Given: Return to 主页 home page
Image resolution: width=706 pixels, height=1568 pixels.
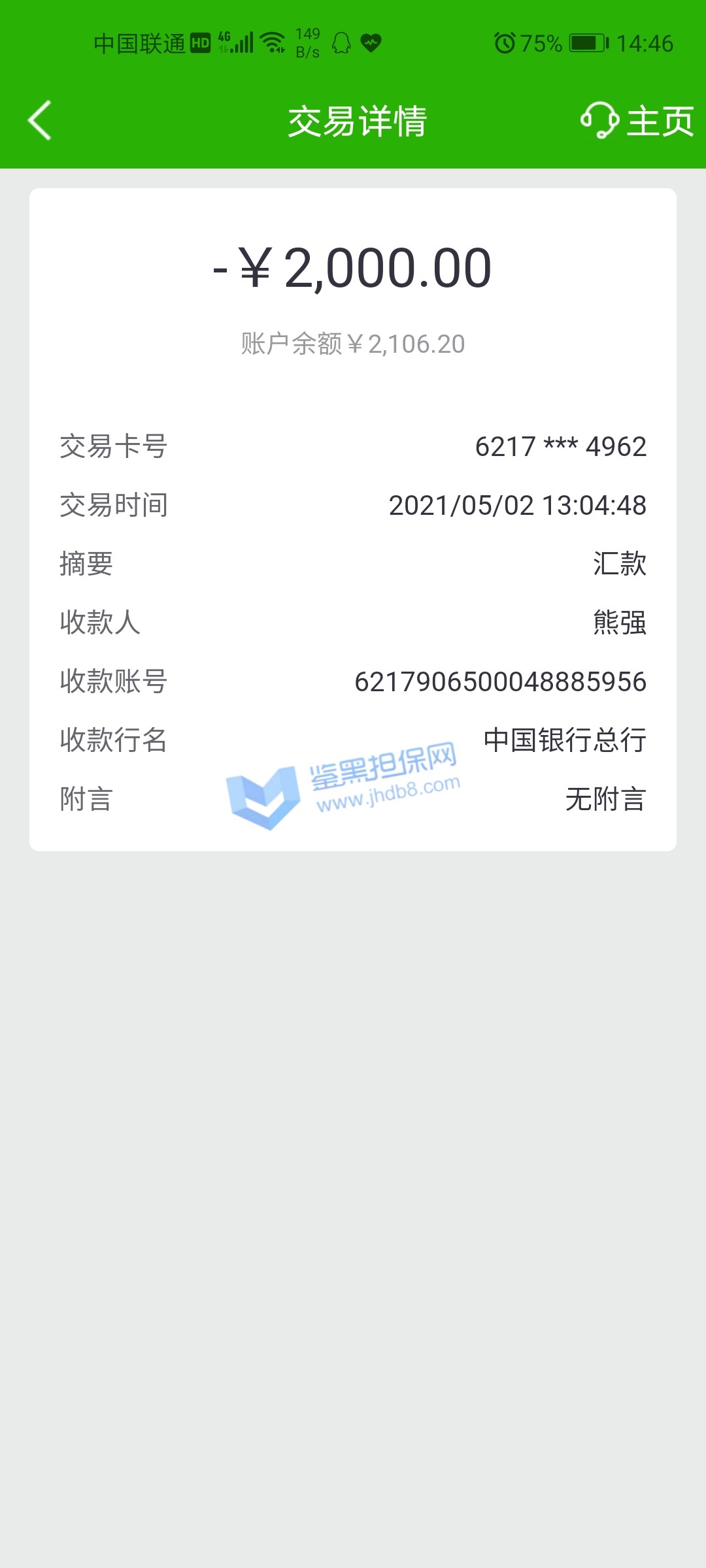Looking at the screenshot, I should click(660, 122).
